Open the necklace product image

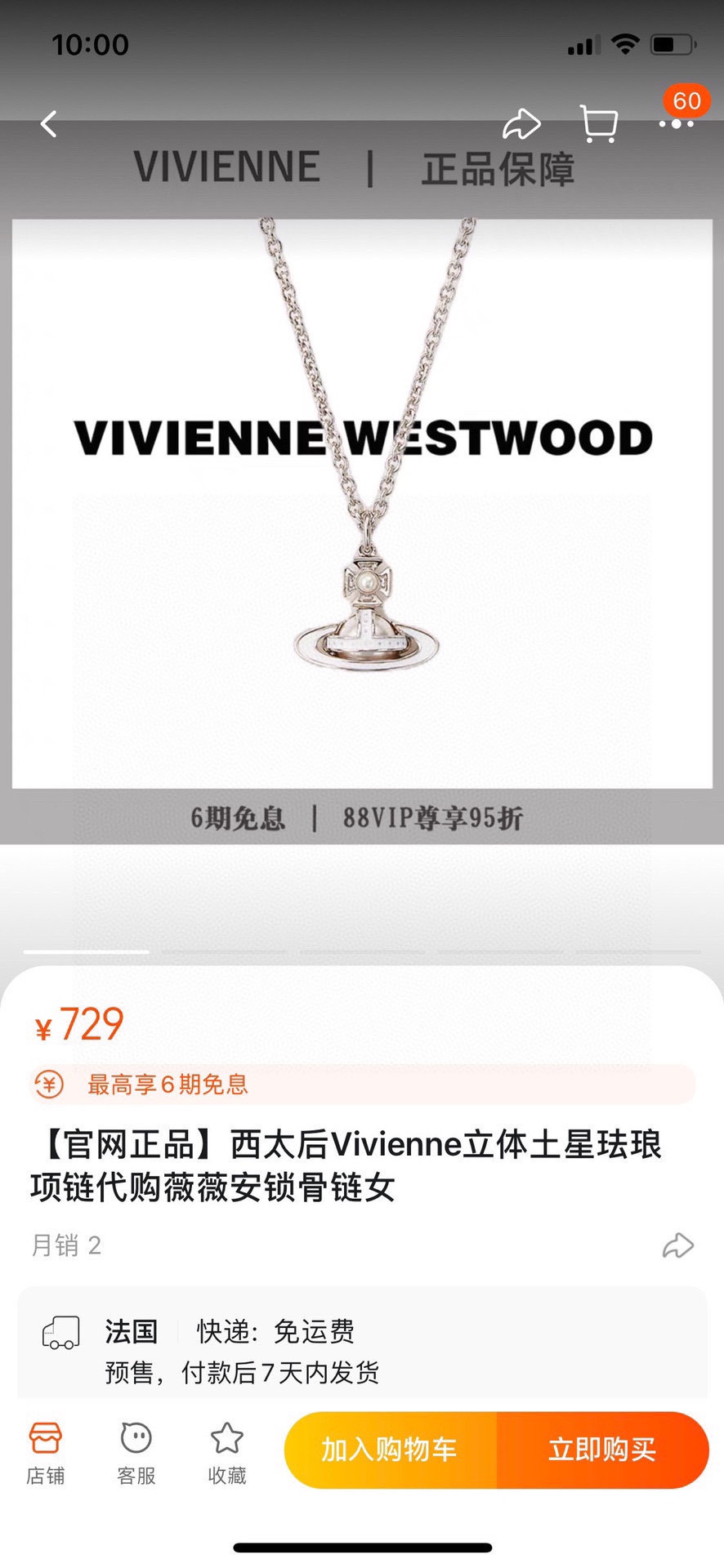(362, 503)
